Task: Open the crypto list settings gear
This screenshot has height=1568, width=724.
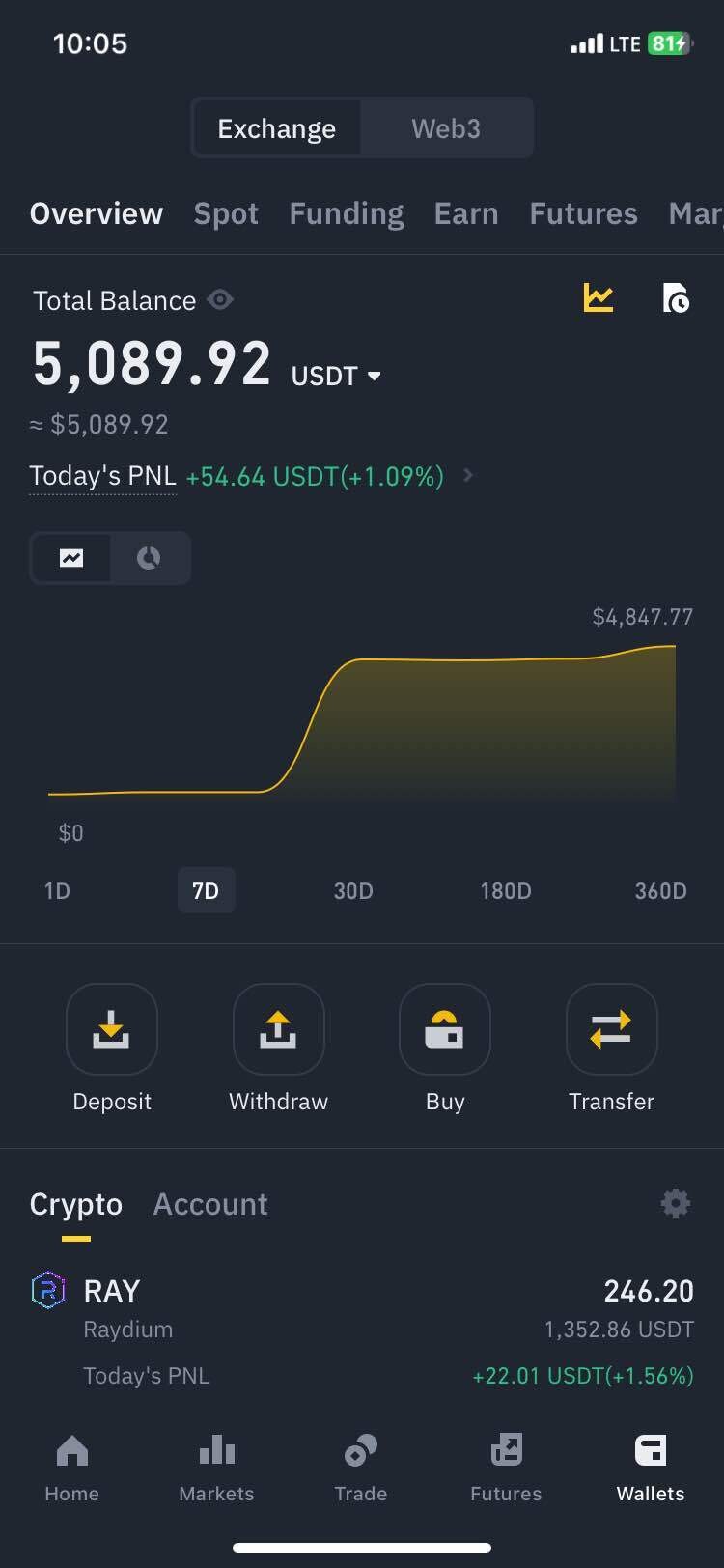Action: coord(675,1203)
